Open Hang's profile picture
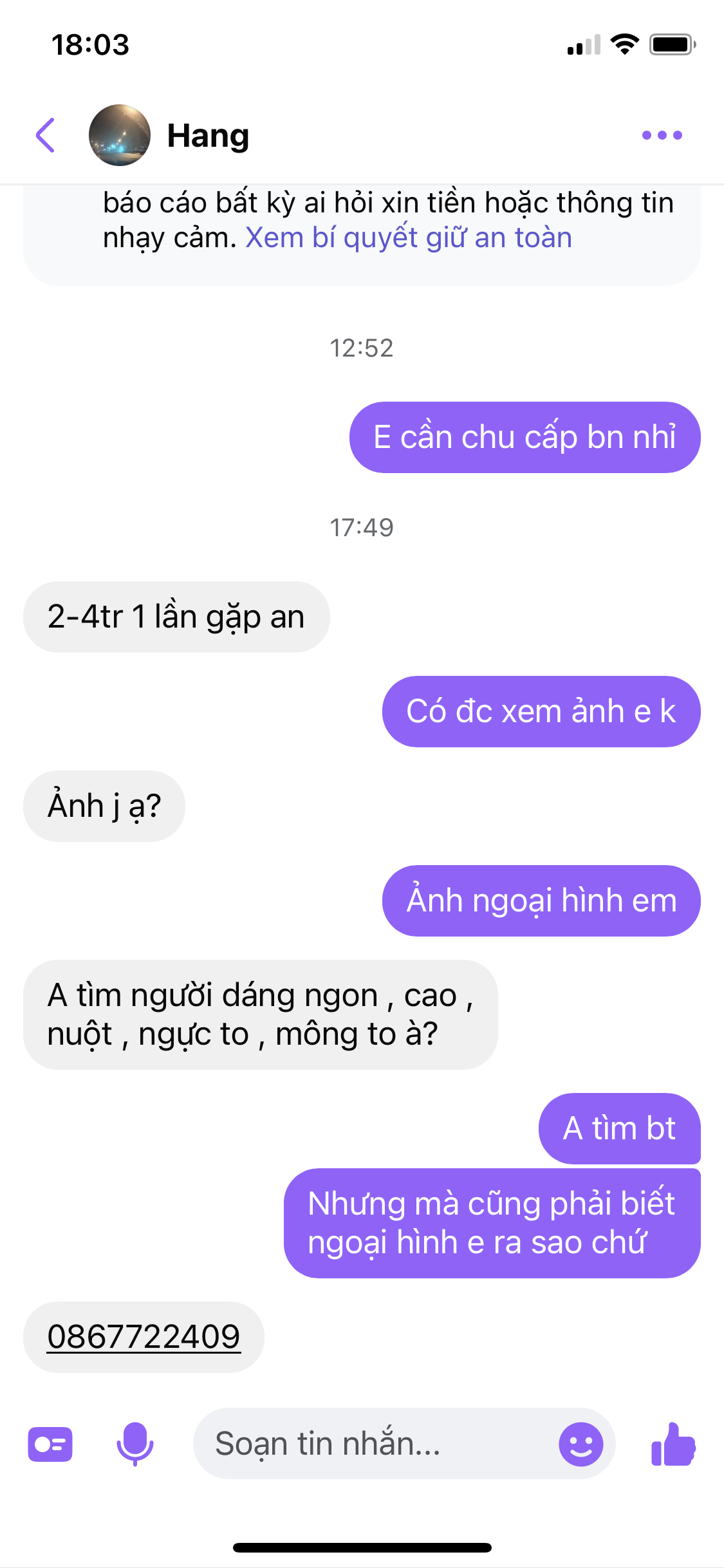This screenshot has height=1568, width=724. click(x=119, y=135)
